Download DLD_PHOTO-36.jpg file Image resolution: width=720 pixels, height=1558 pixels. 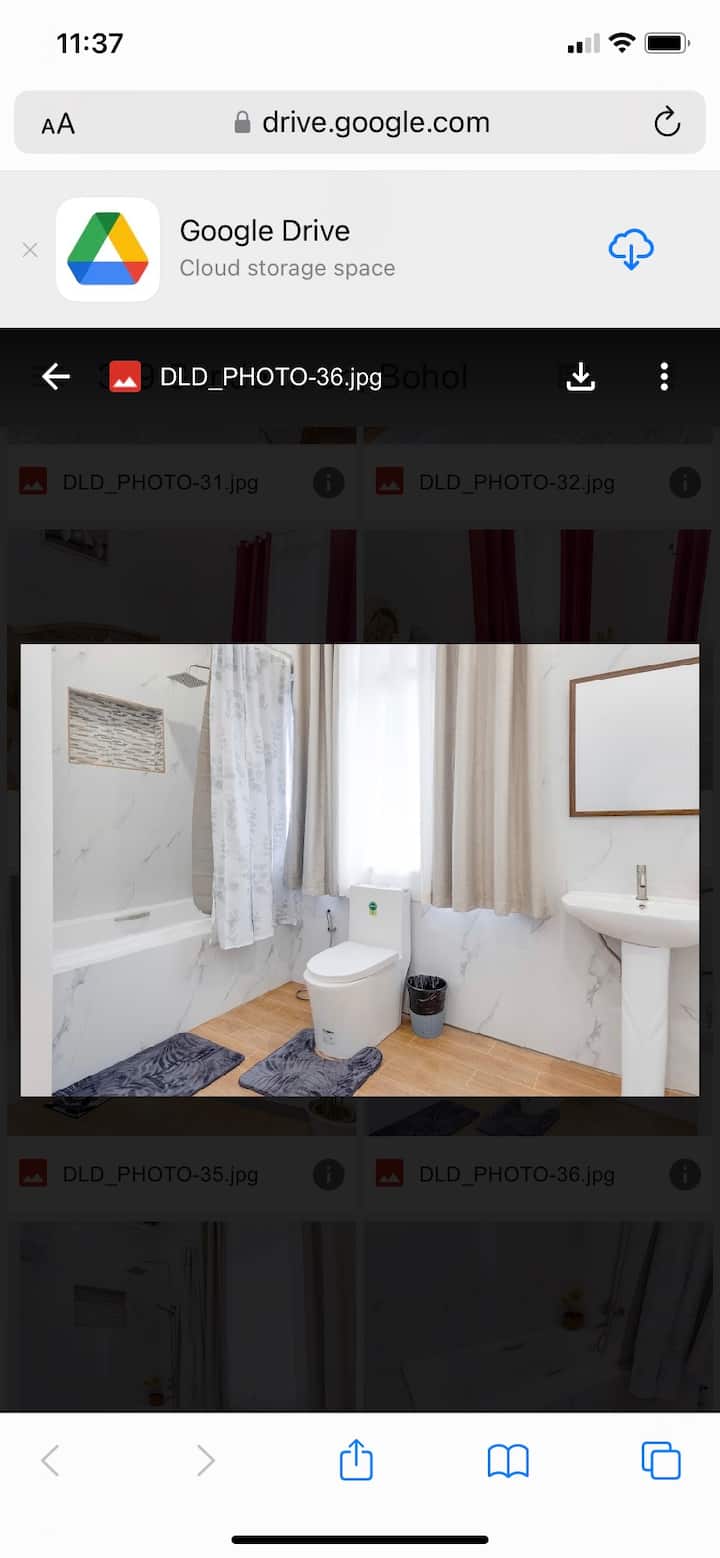click(581, 377)
